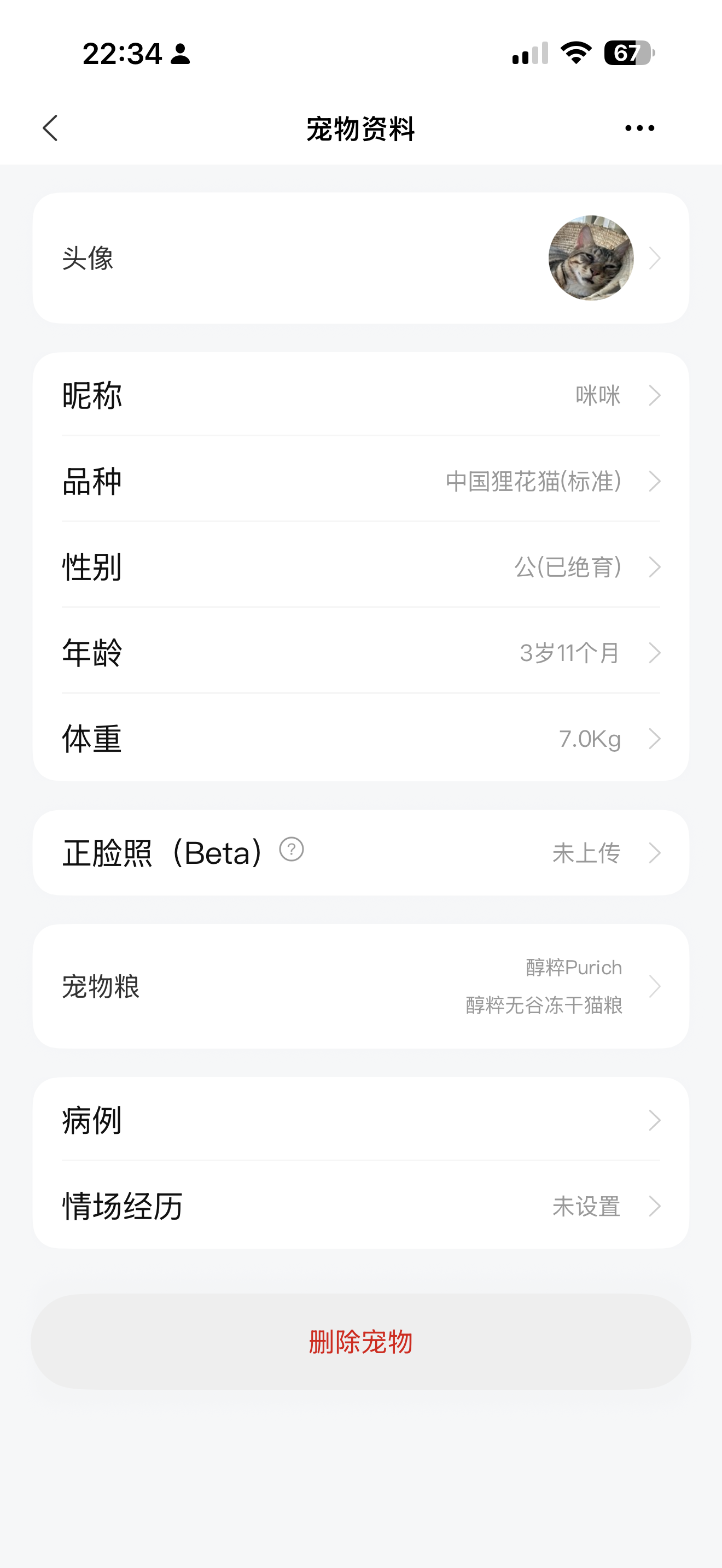Open the 情场经历 setting
The image size is (722, 1568).
360,1206
